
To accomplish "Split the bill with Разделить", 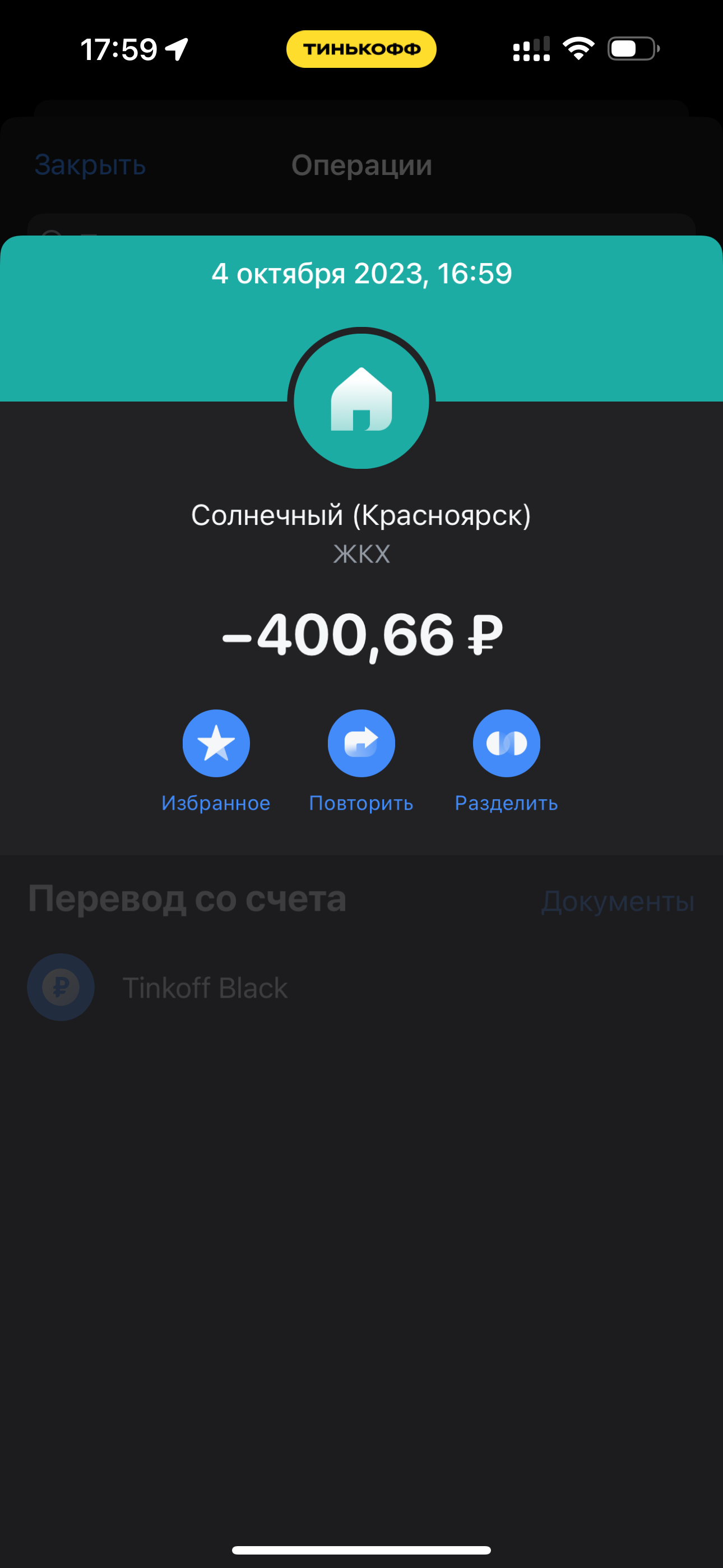I will (506, 743).
